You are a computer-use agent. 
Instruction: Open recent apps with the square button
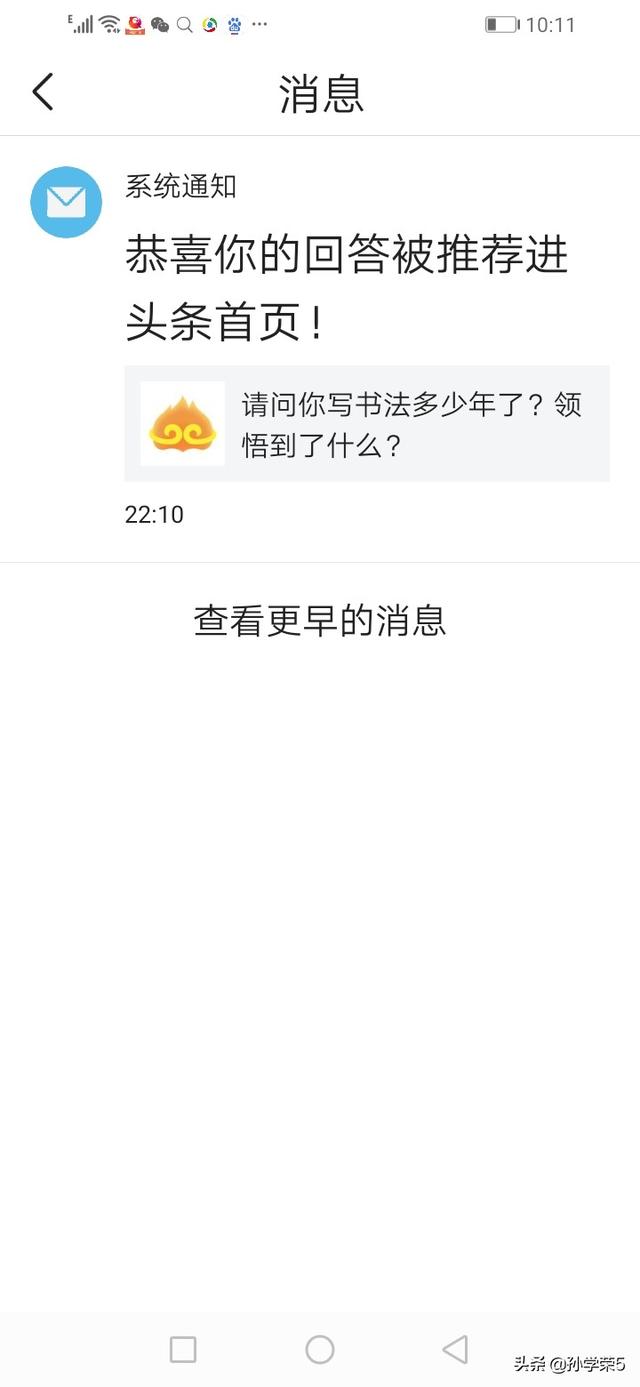coord(183,1349)
